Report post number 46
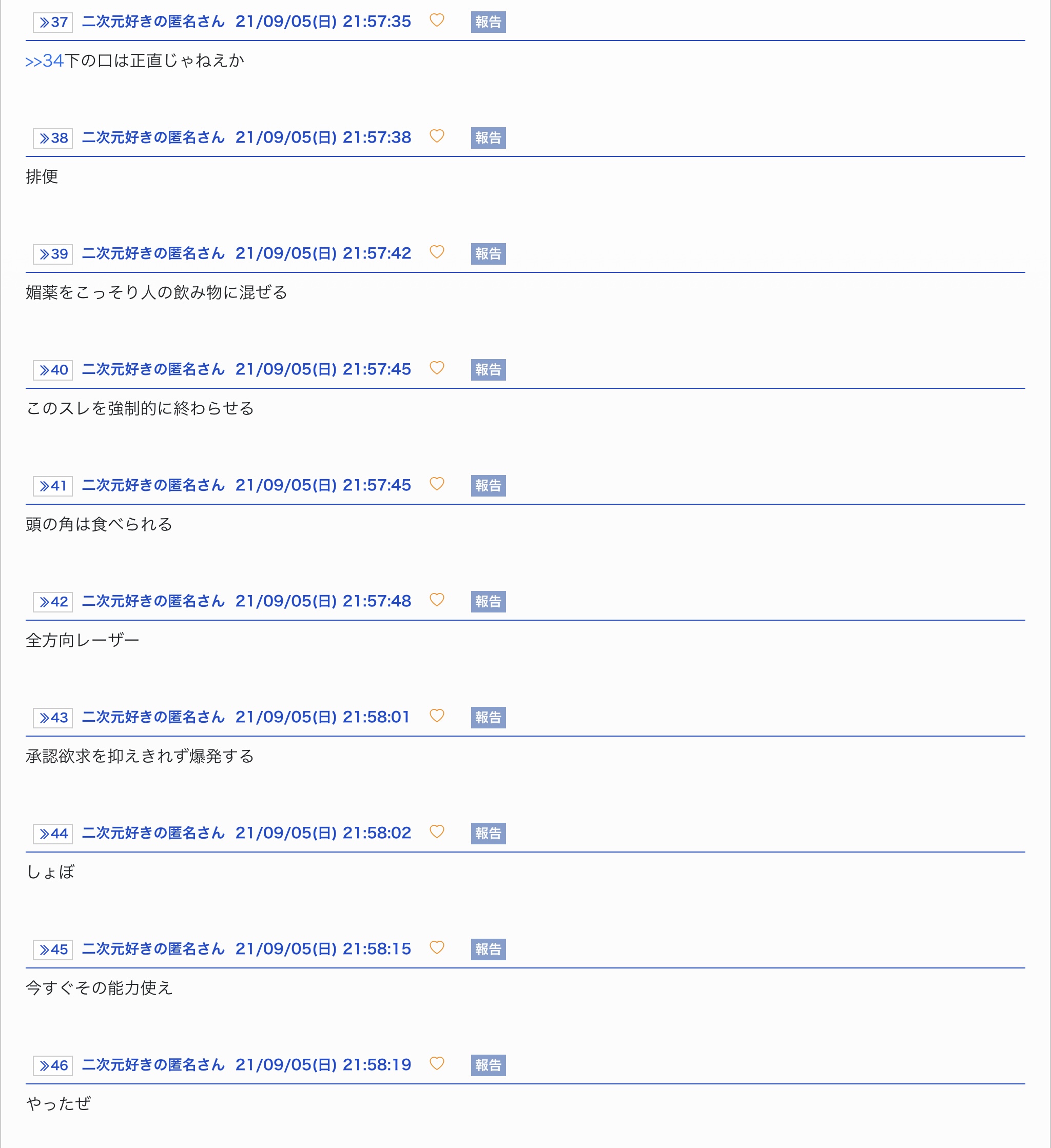Viewport: 1051px width, 1148px height. 488,1065
